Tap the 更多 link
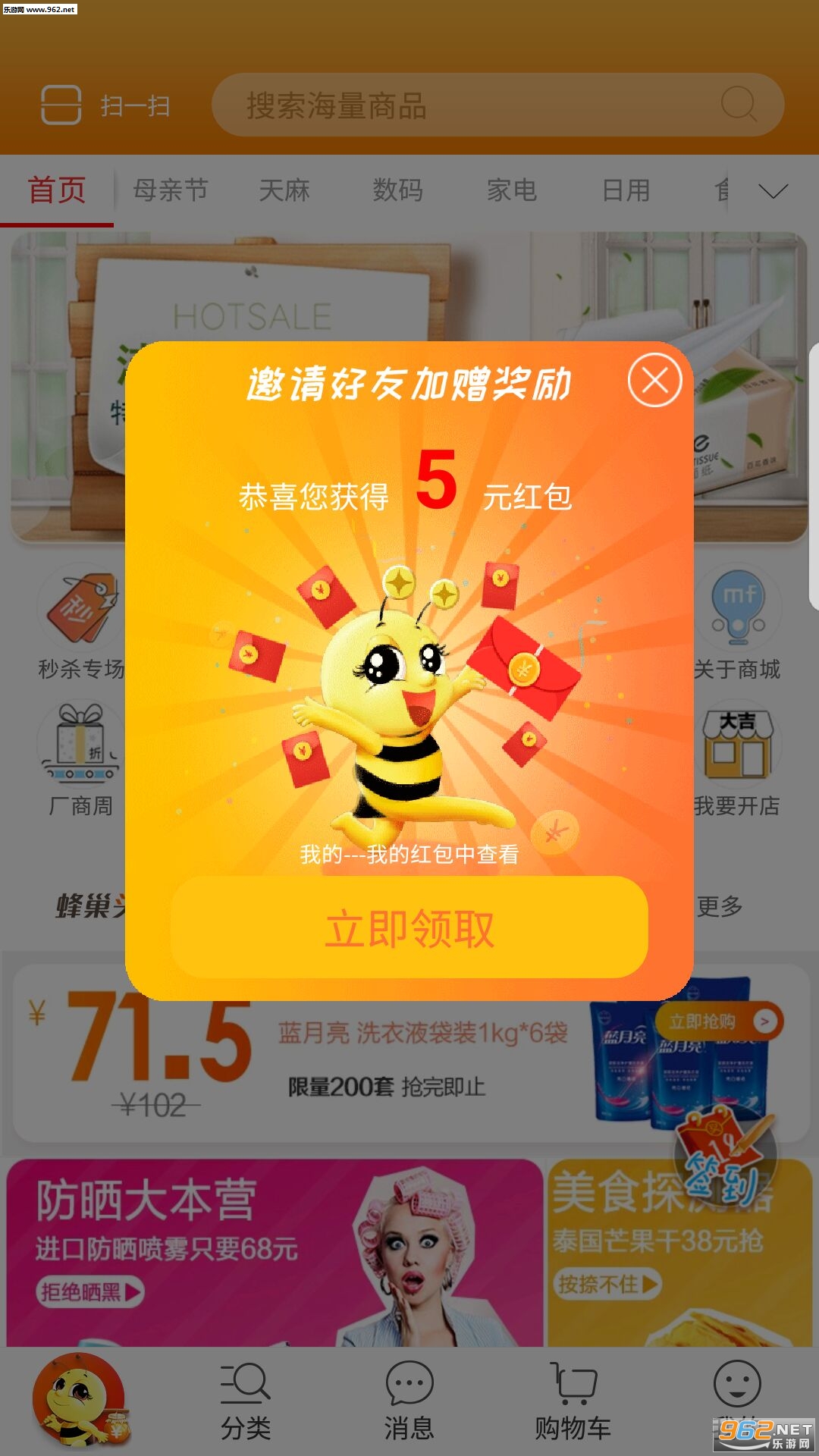 pos(720,906)
